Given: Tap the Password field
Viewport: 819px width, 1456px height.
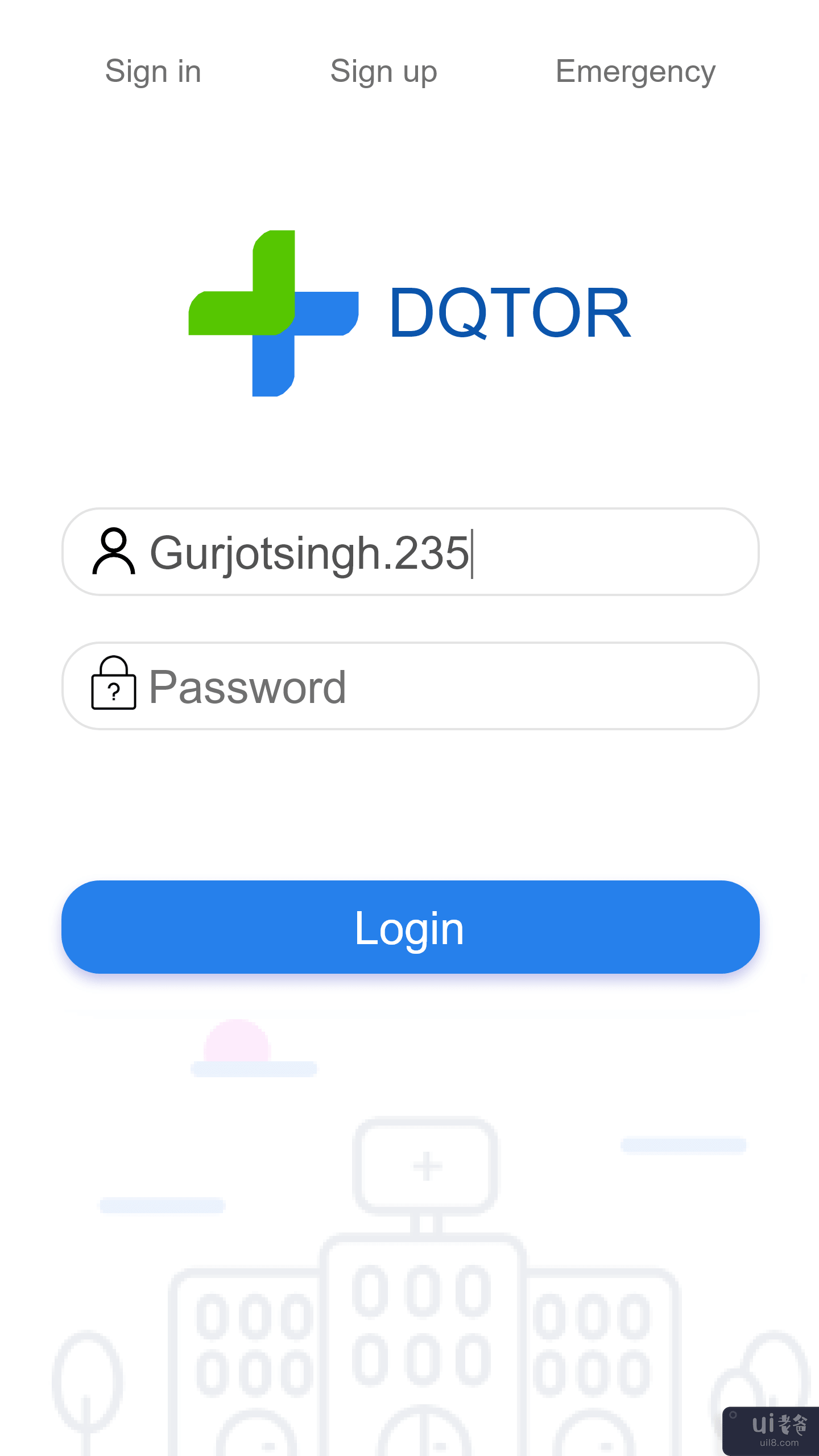Looking at the screenshot, I should pos(409,686).
